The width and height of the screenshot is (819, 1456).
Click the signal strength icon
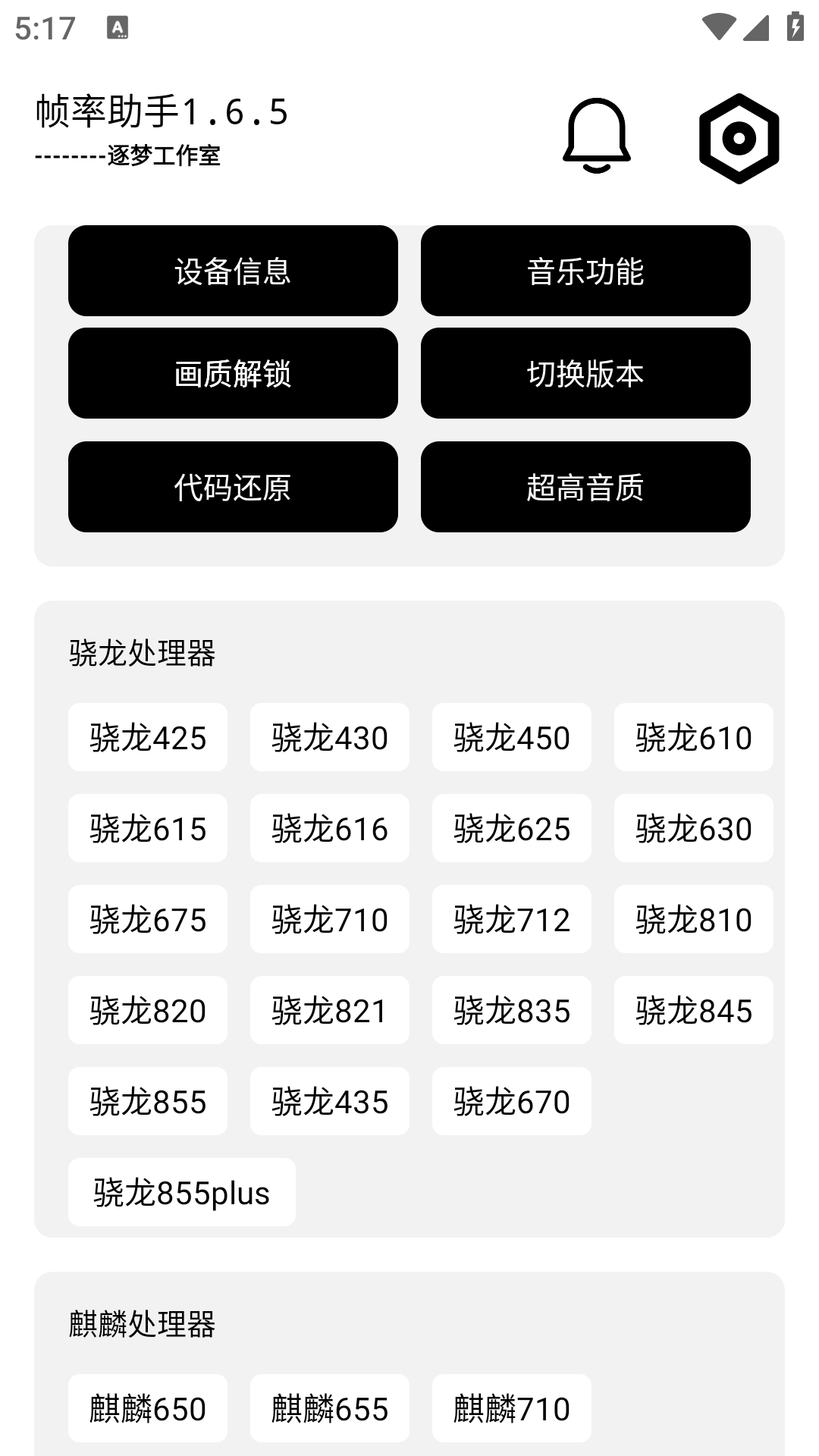click(x=755, y=27)
